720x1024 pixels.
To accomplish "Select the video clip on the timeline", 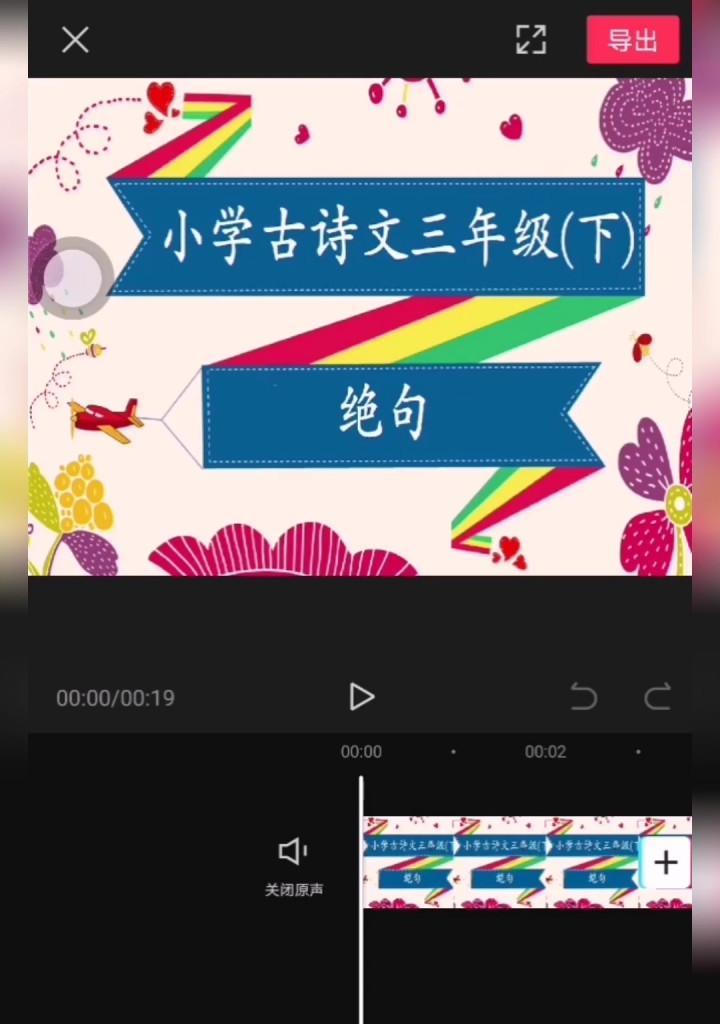I will (x=500, y=862).
